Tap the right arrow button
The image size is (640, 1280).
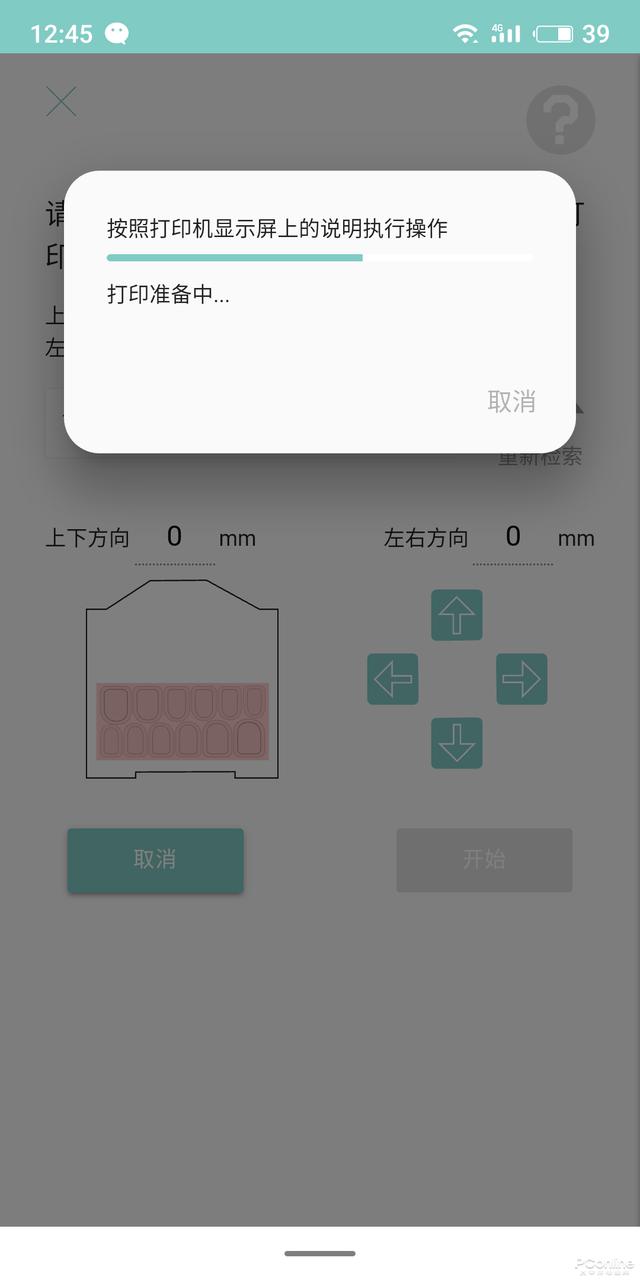point(521,679)
